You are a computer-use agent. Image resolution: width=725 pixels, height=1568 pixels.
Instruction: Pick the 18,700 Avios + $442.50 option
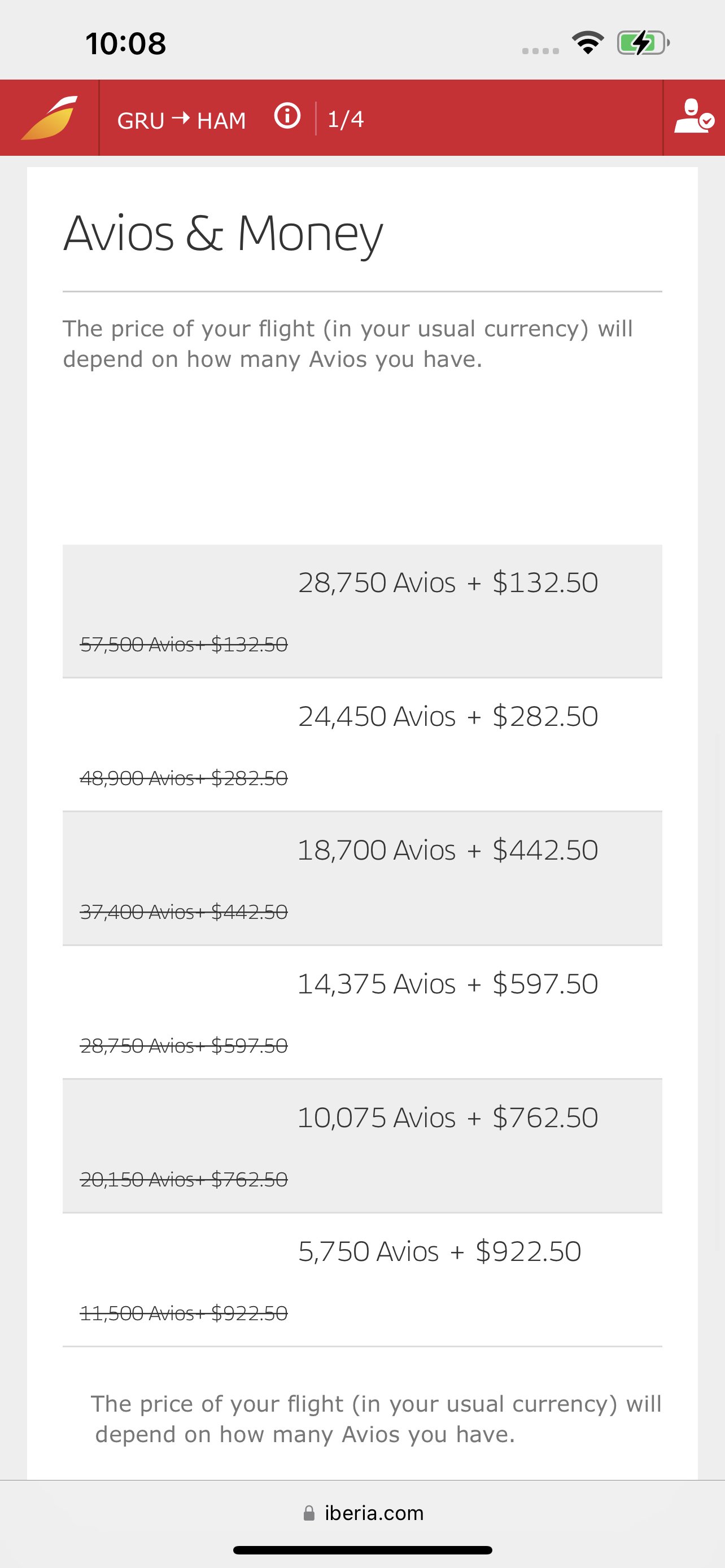pyautogui.click(x=362, y=879)
